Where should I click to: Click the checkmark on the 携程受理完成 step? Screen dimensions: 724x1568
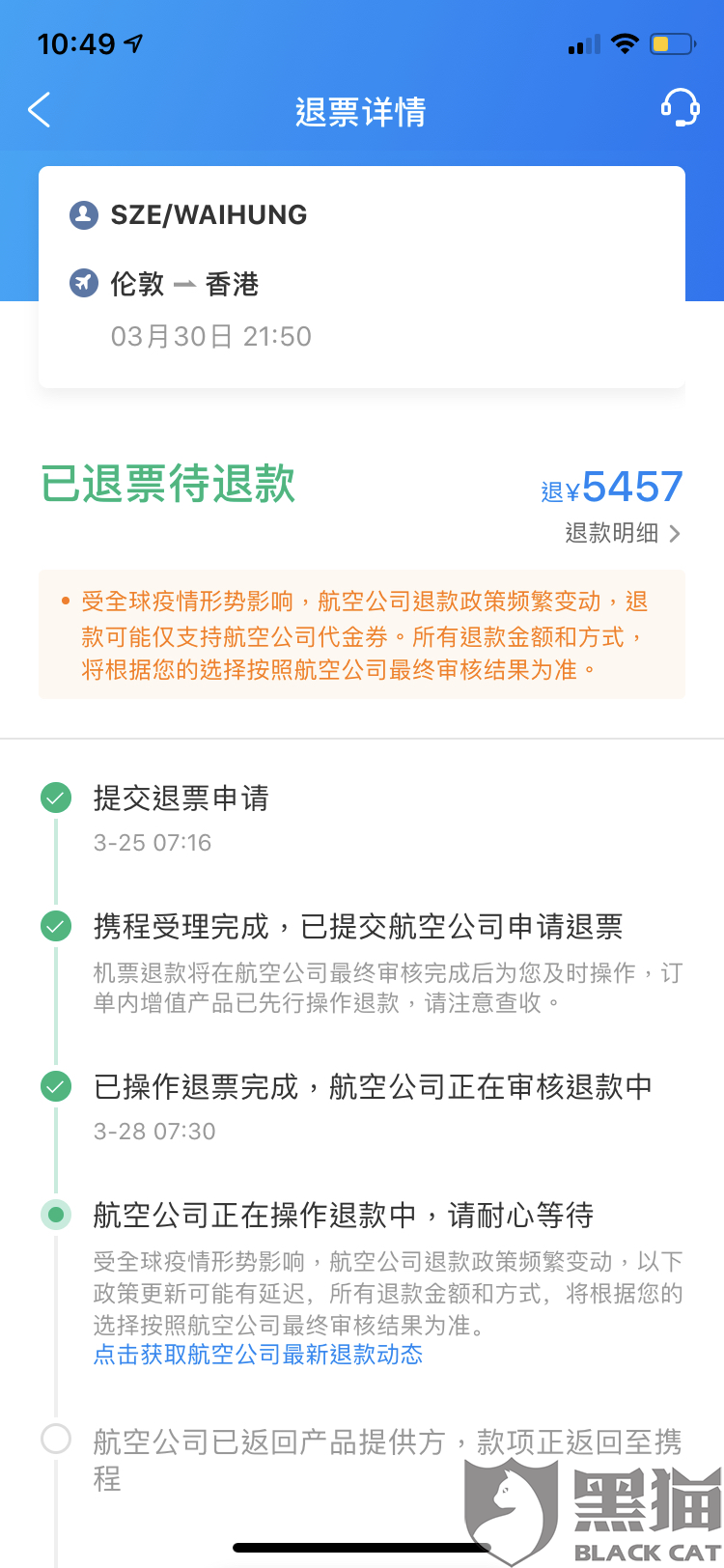coord(55,926)
